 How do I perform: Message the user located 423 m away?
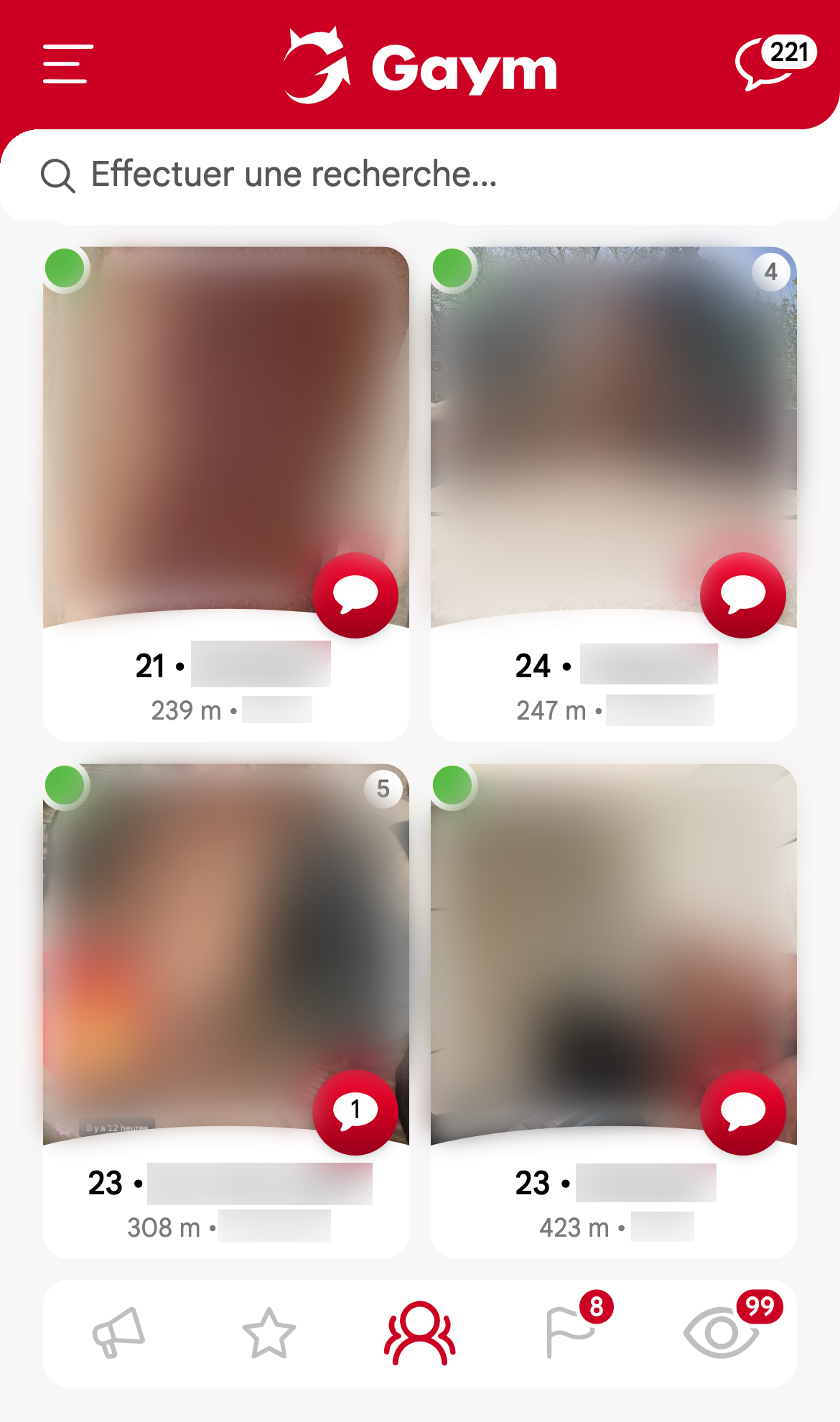coord(742,1112)
